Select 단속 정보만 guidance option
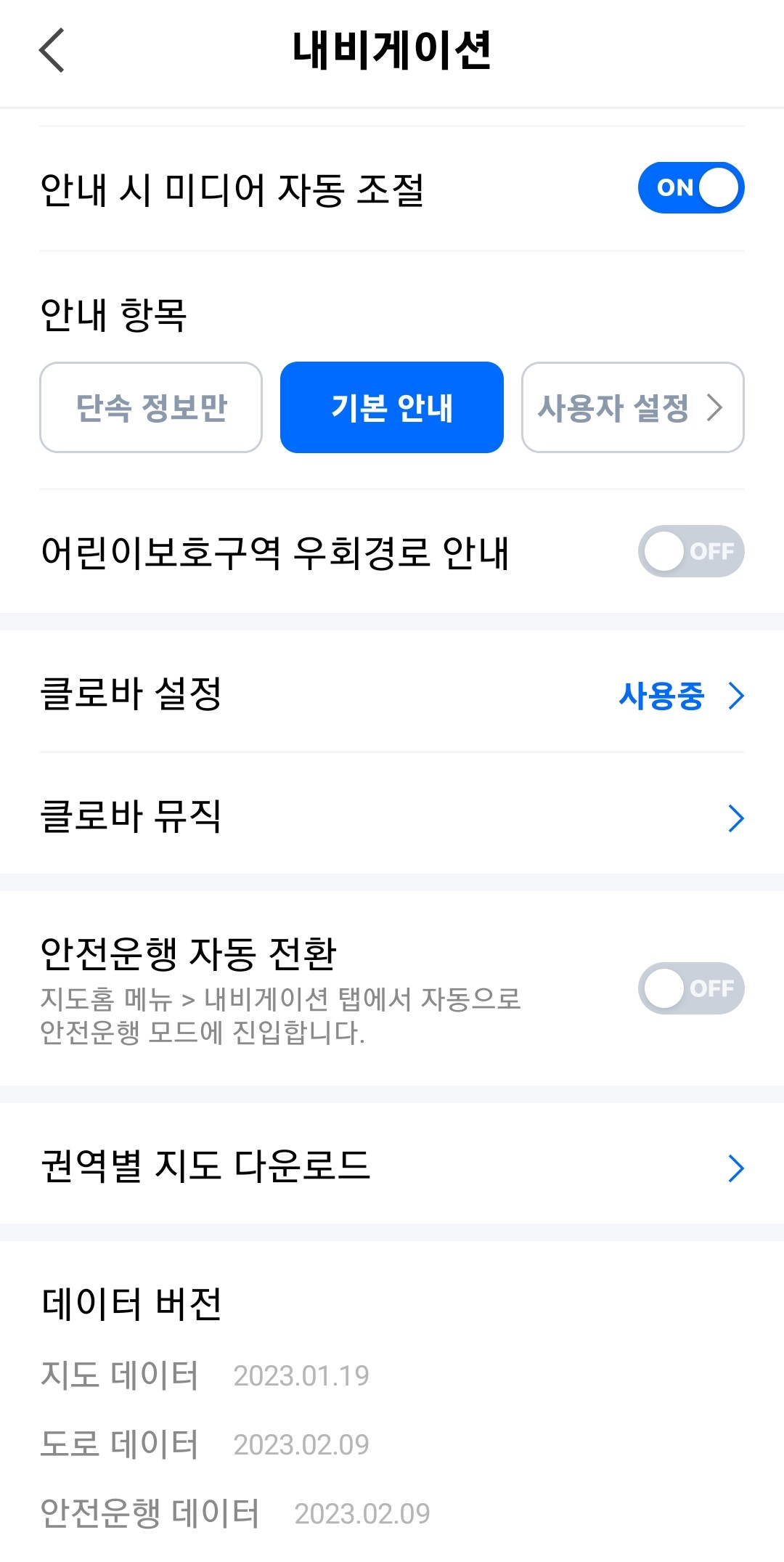Screen dimensions: 784x1562 point(150,407)
